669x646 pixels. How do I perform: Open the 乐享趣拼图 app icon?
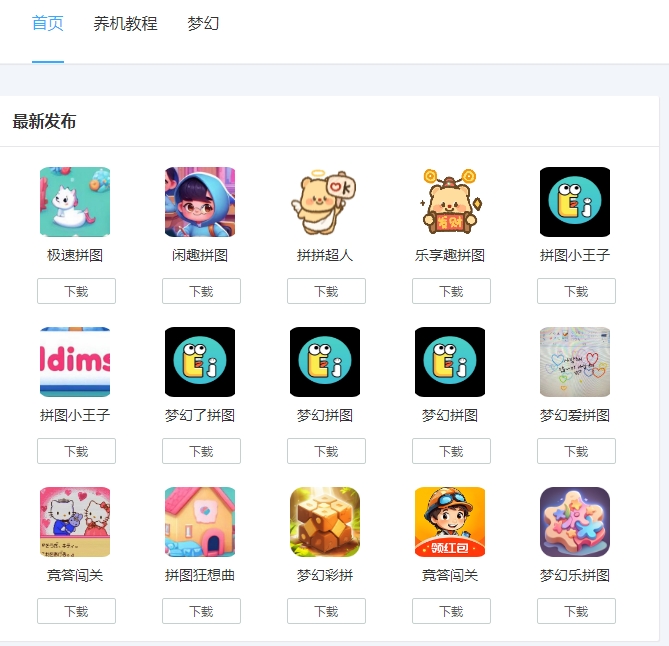pos(450,202)
